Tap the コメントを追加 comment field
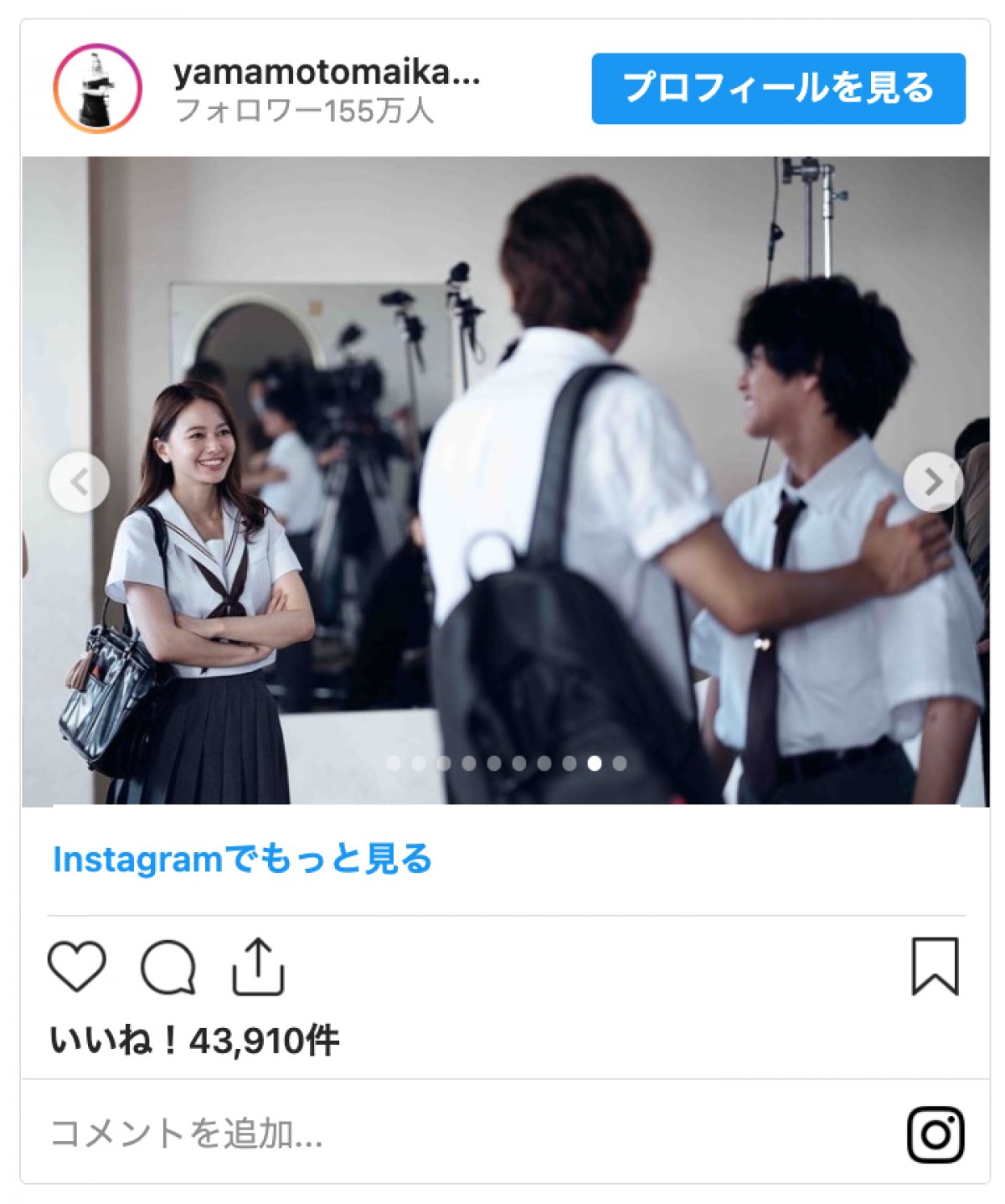Viewport: 1005px width, 1204px height. (419, 1134)
